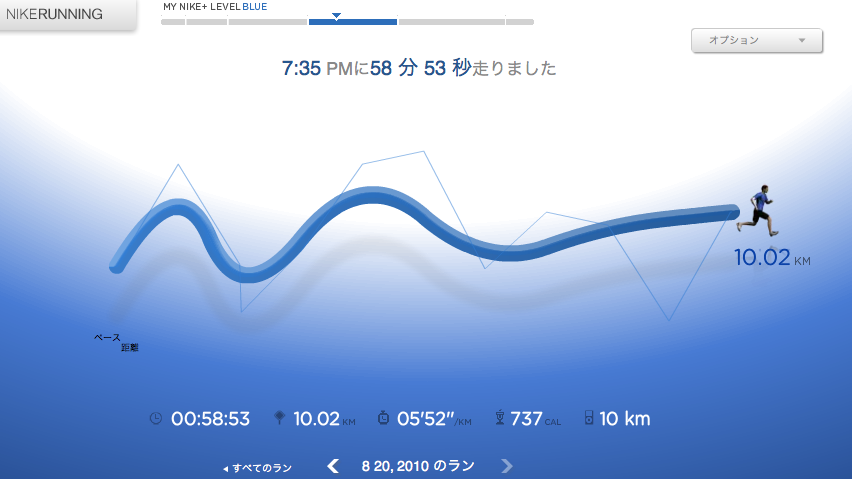Go to the previous run

334,465
